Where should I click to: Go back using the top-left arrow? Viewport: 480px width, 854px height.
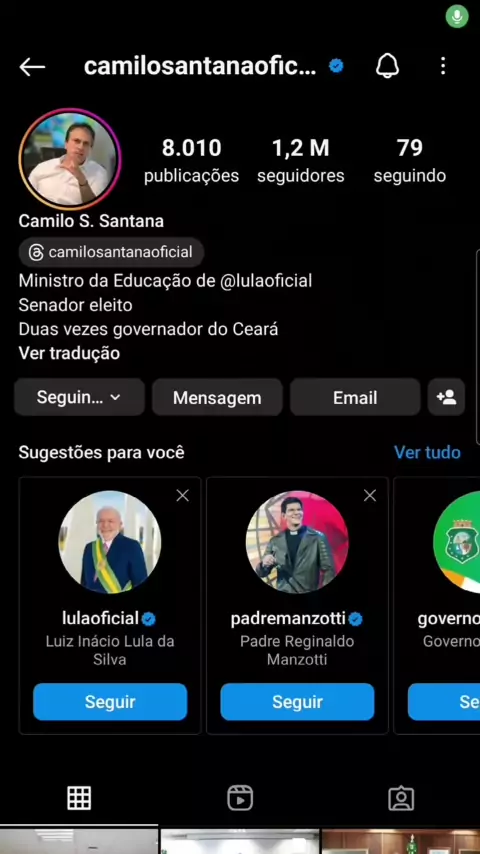click(x=32, y=66)
